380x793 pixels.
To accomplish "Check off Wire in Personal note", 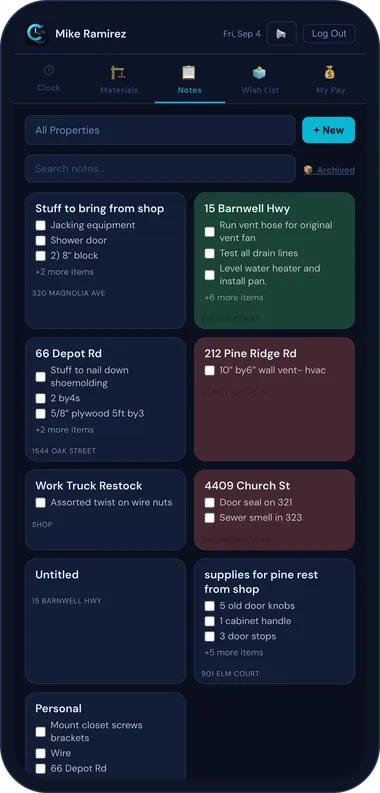I will point(40,754).
